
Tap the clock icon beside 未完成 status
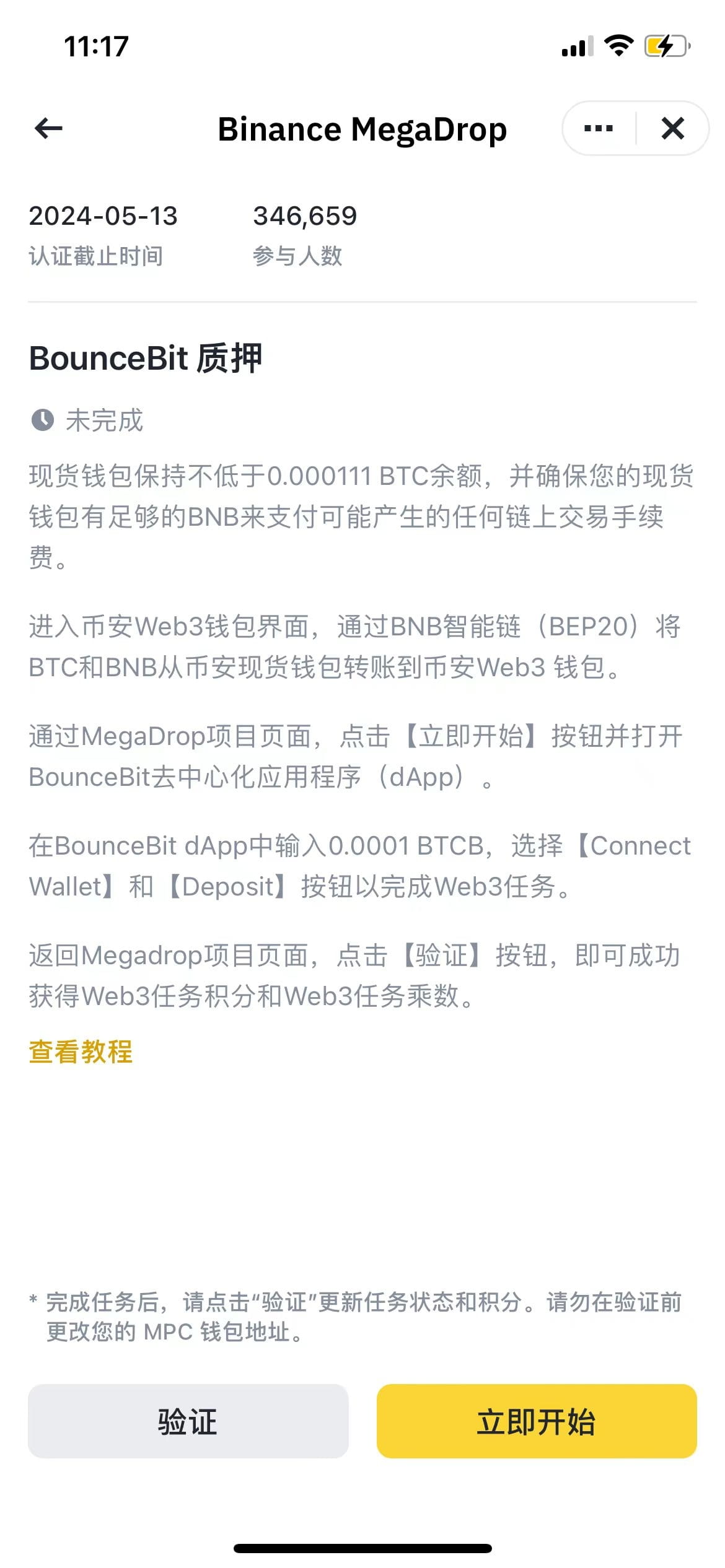coord(42,421)
